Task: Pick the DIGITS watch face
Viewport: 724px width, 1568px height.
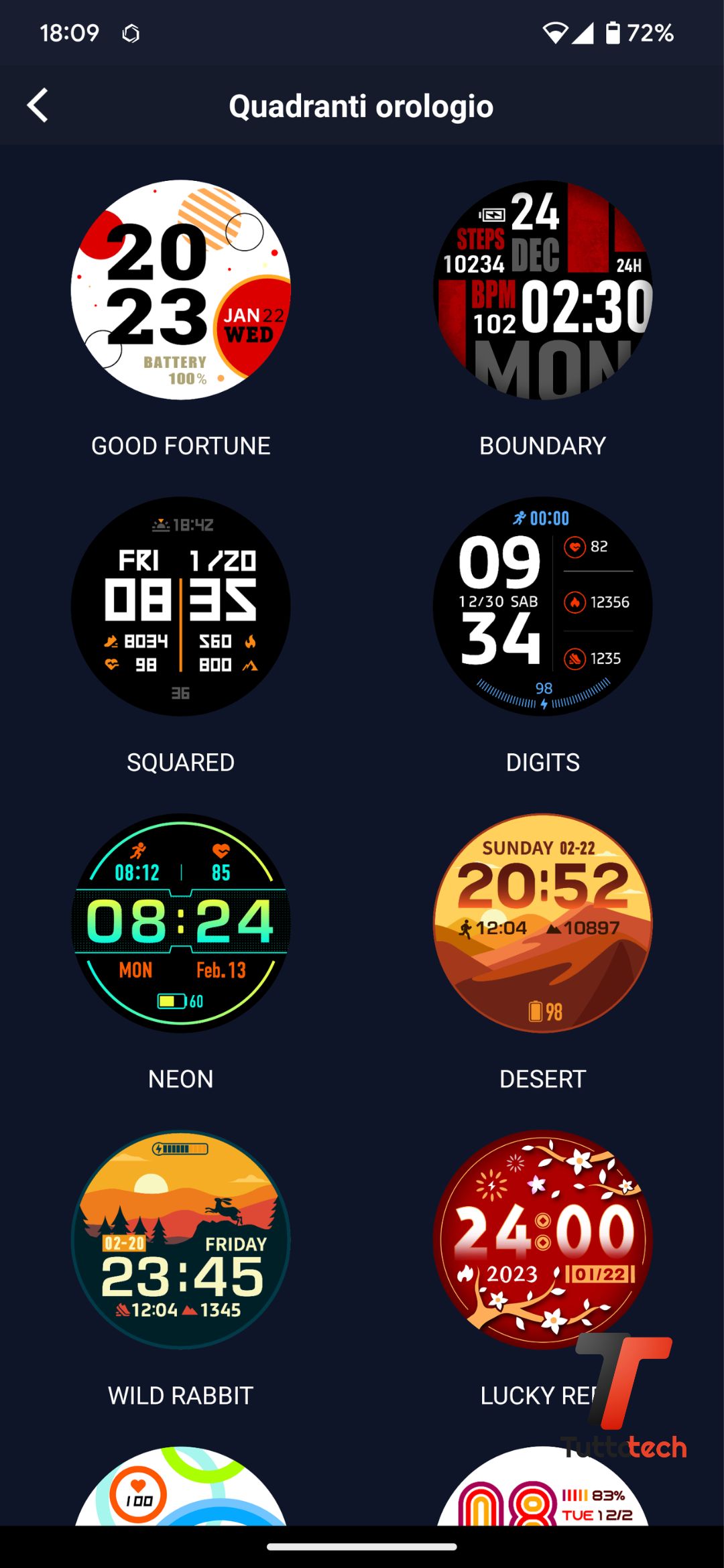Action: [x=543, y=606]
